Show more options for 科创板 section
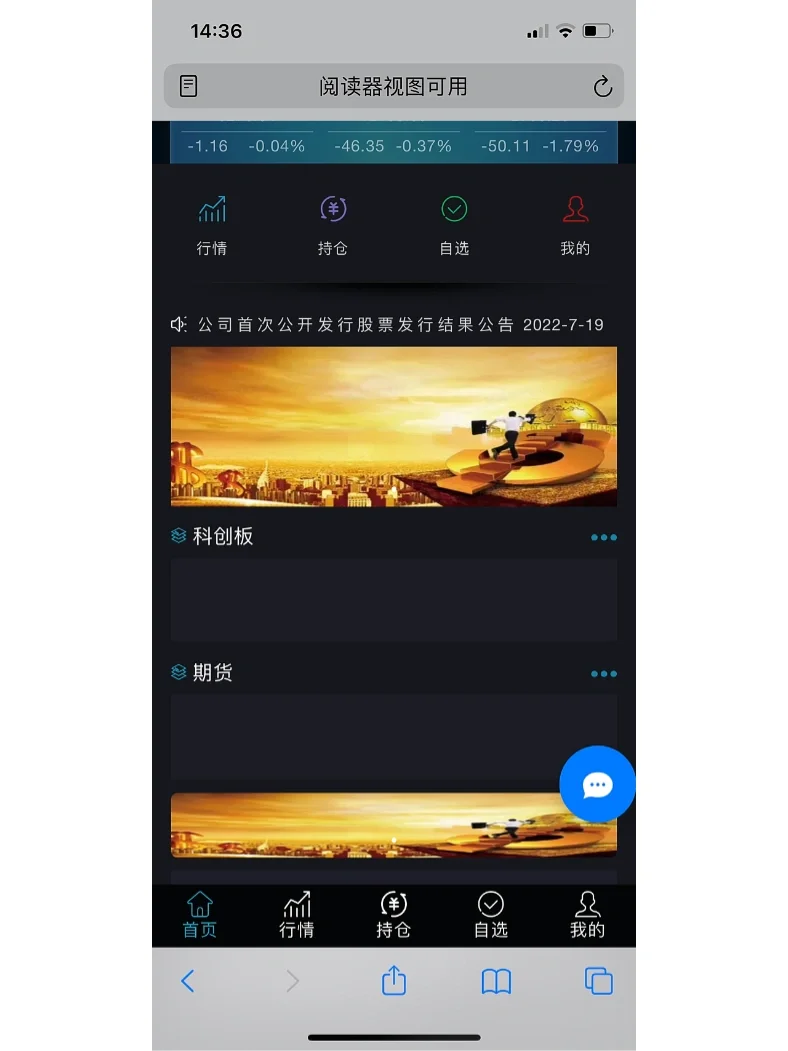Viewport: 788px width, 1051px height. pyautogui.click(x=603, y=538)
